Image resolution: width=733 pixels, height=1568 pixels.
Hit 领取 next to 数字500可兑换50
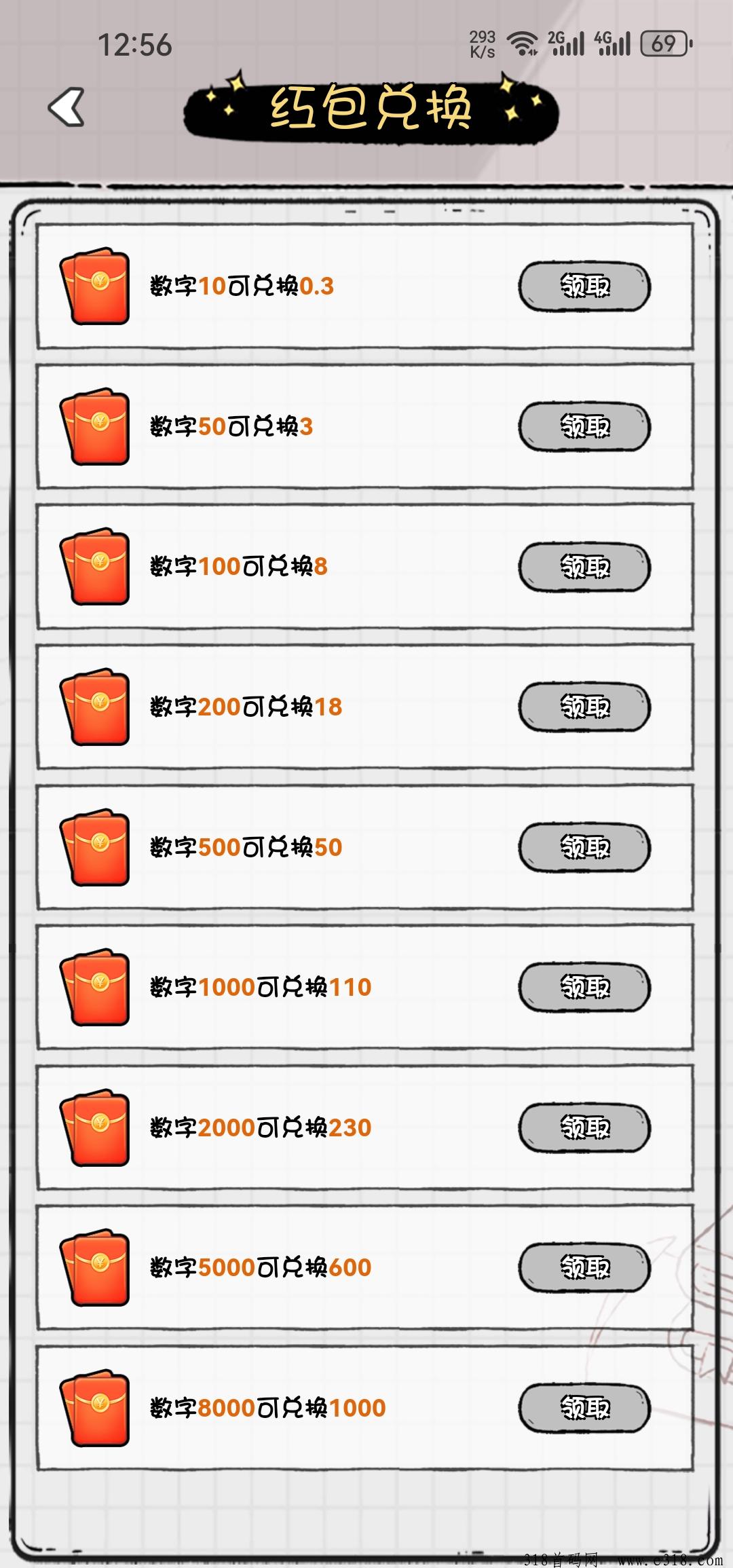[584, 847]
